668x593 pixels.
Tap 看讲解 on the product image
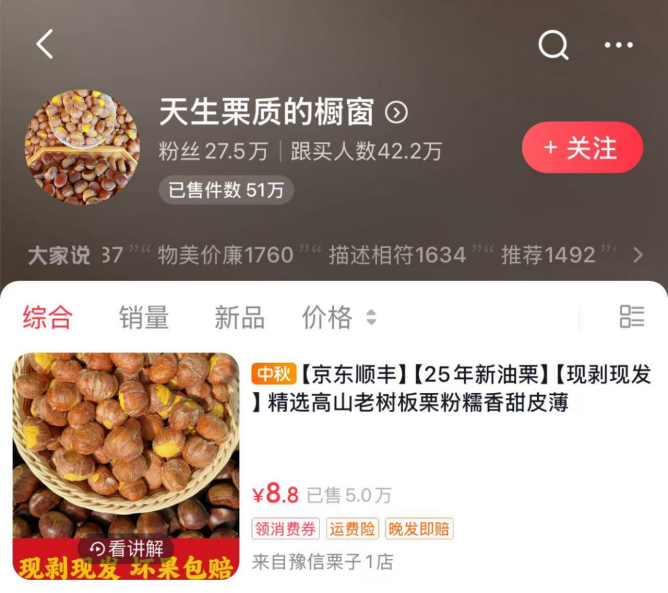pos(126,549)
